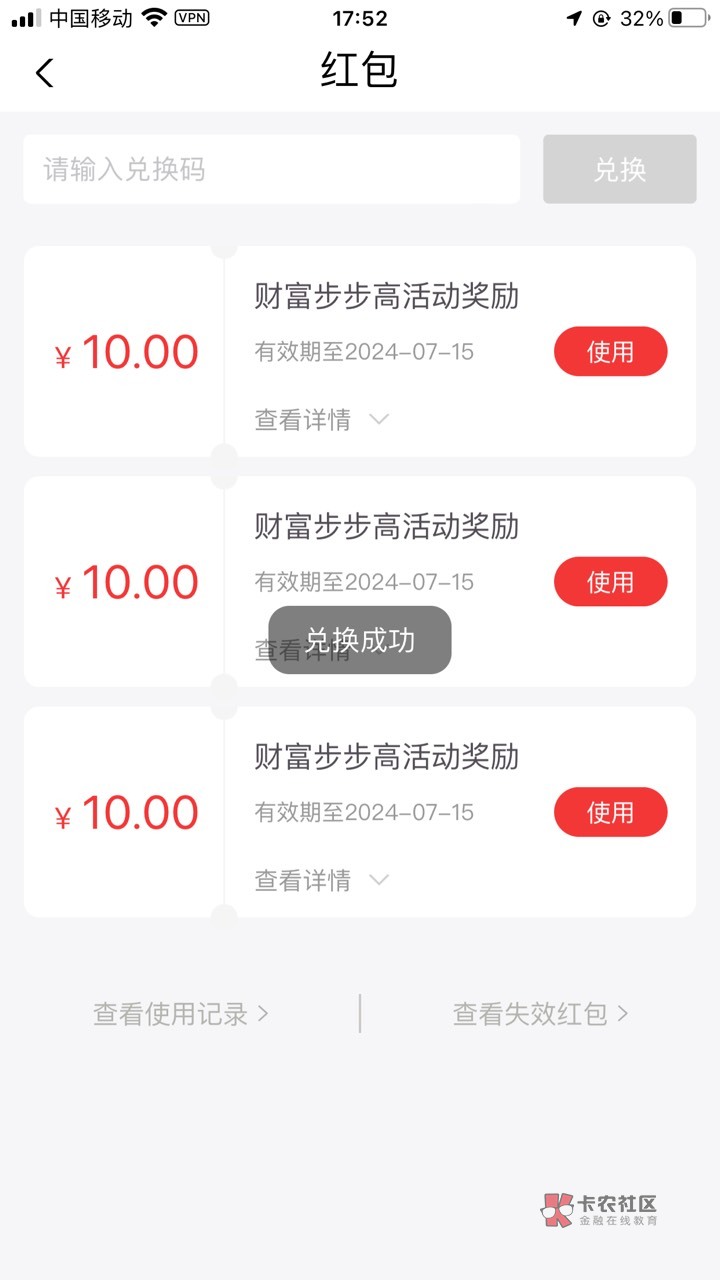Expand 查看详情 on the first red envelope
This screenshot has width=720, height=1280.
[x=320, y=420]
